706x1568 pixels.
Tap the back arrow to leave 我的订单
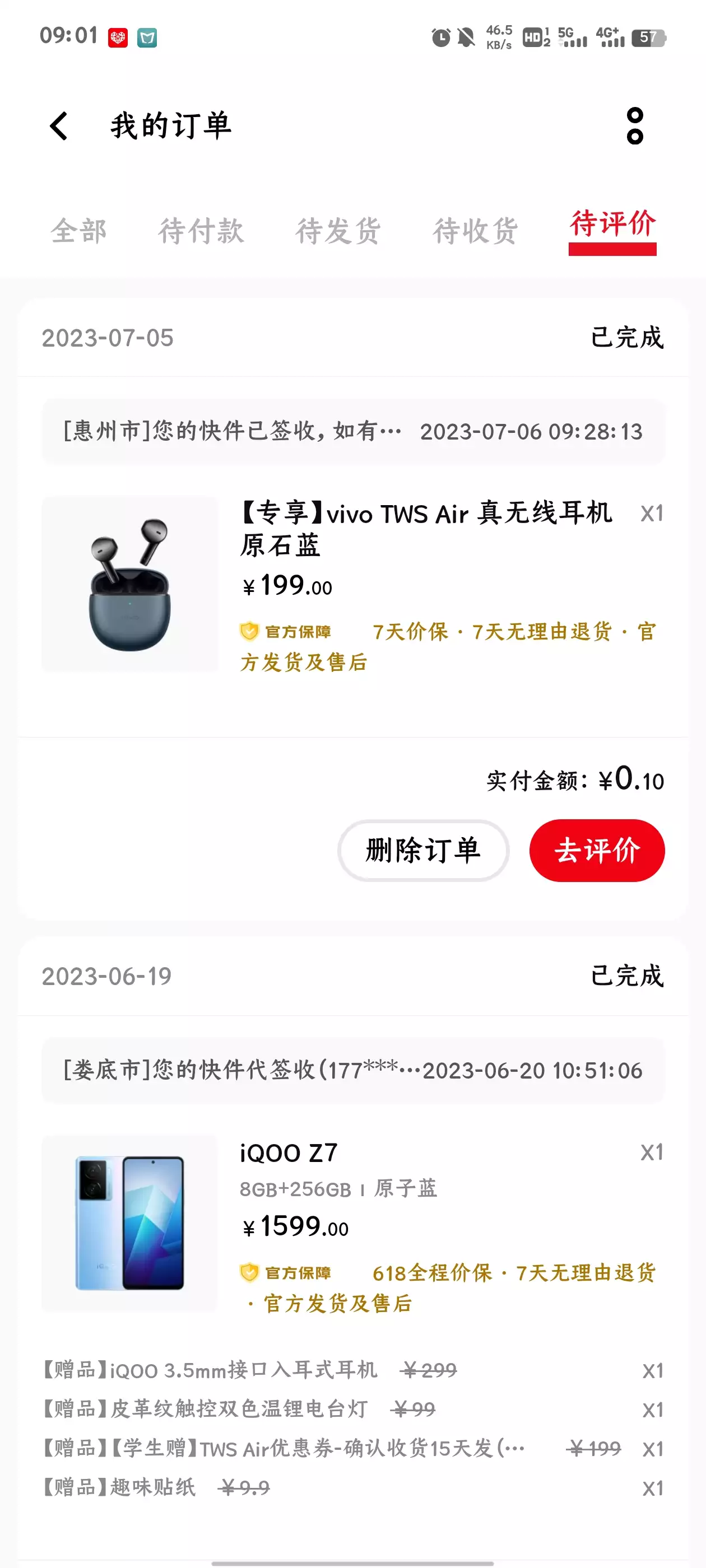[58, 126]
